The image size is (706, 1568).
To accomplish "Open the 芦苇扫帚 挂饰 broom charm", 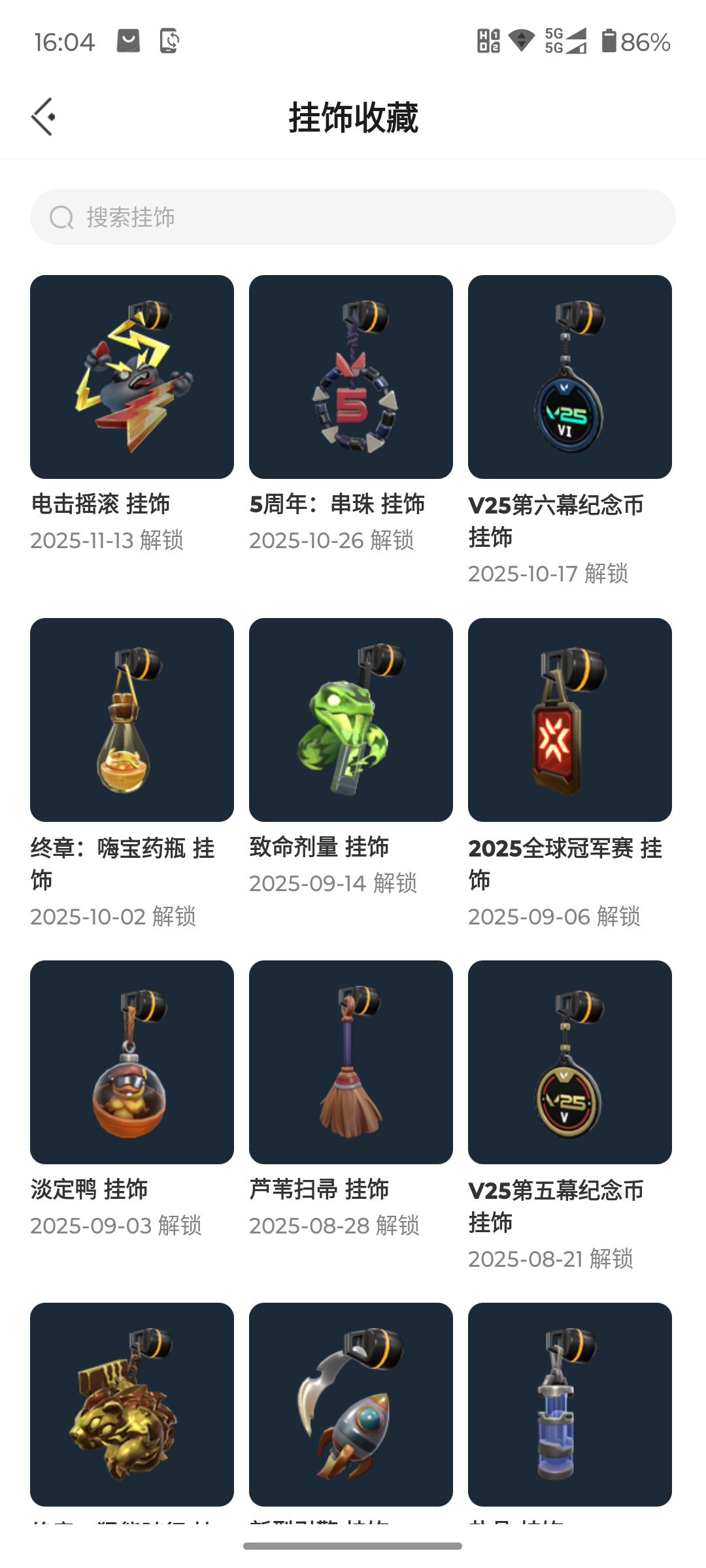I will click(x=351, y=1062).
